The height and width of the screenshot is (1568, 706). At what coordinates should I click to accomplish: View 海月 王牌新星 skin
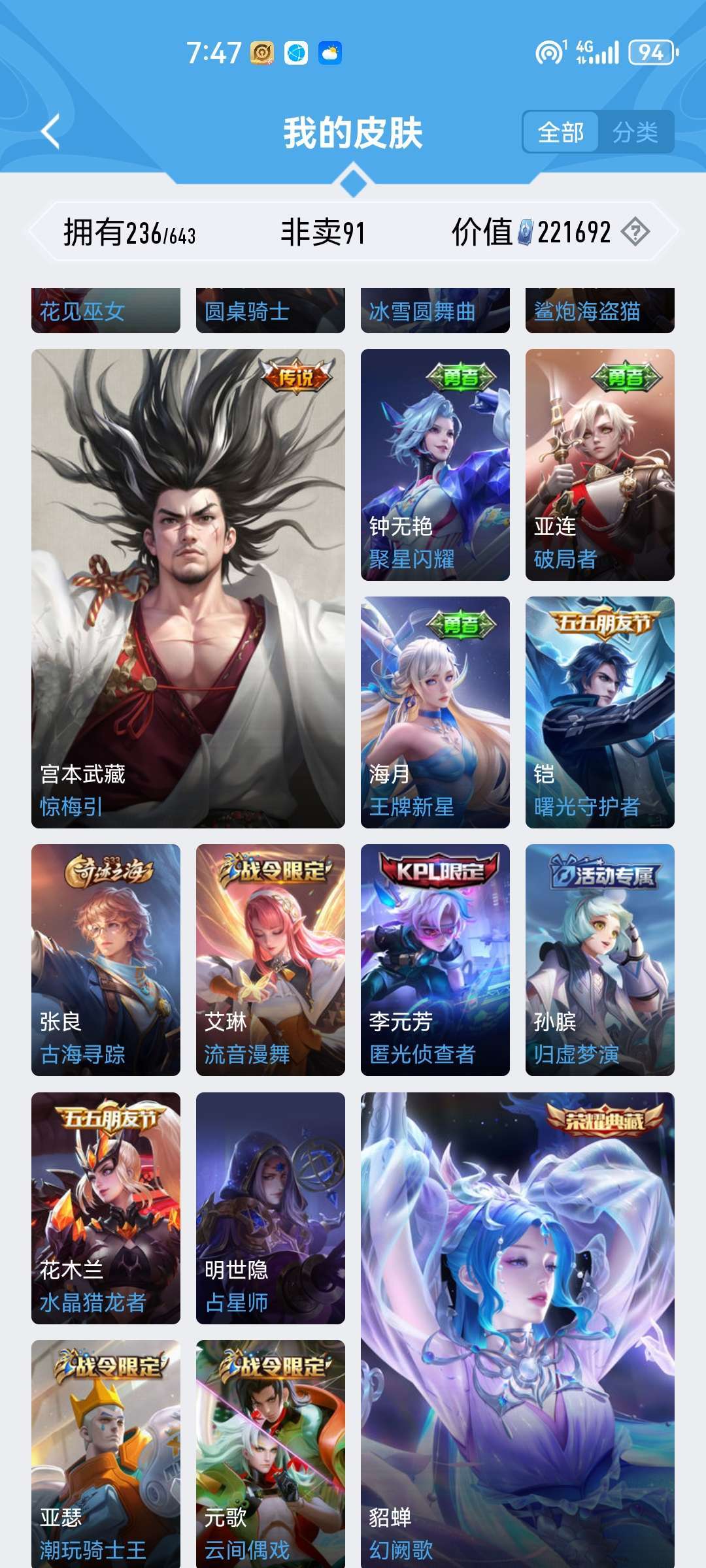point(435,712)
